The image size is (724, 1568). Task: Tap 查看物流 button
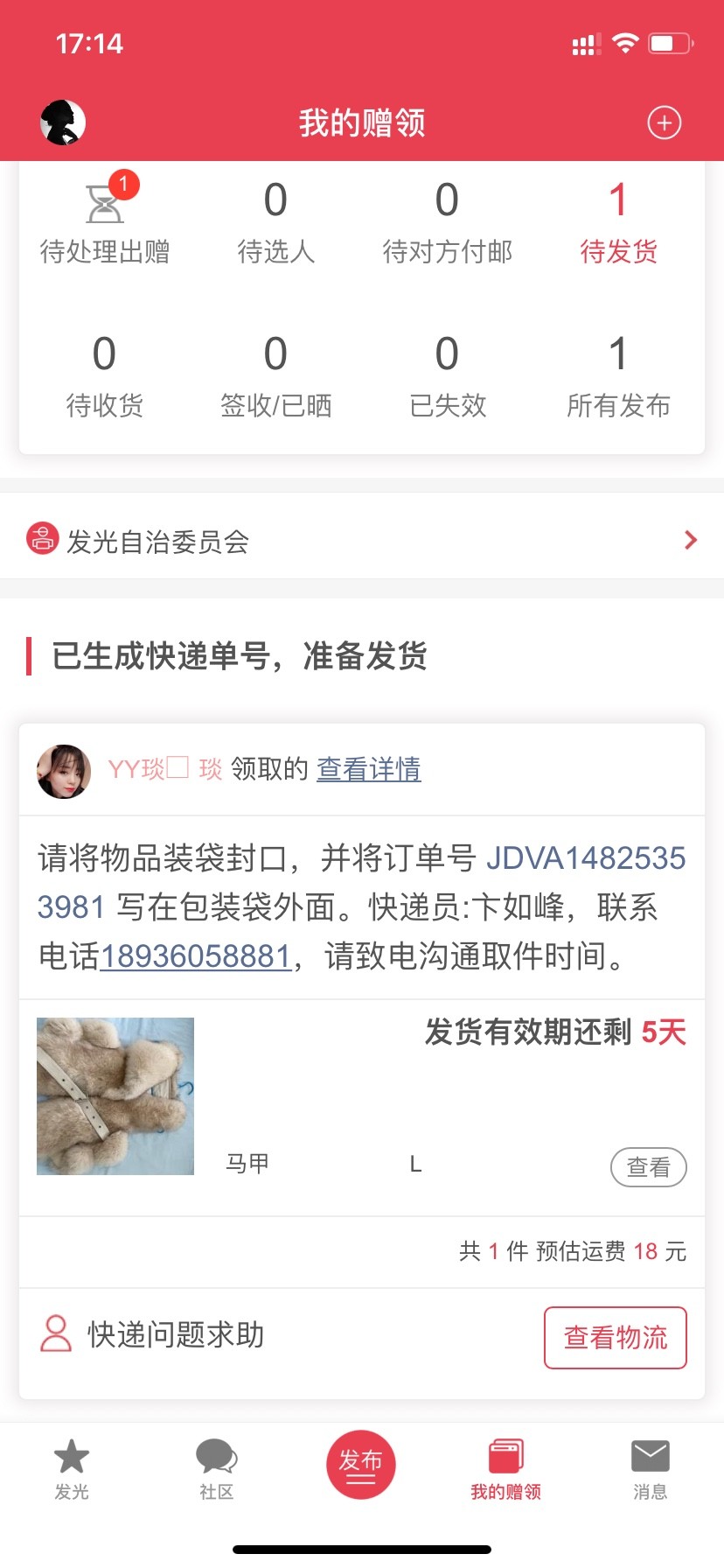tap(615, 1337)
